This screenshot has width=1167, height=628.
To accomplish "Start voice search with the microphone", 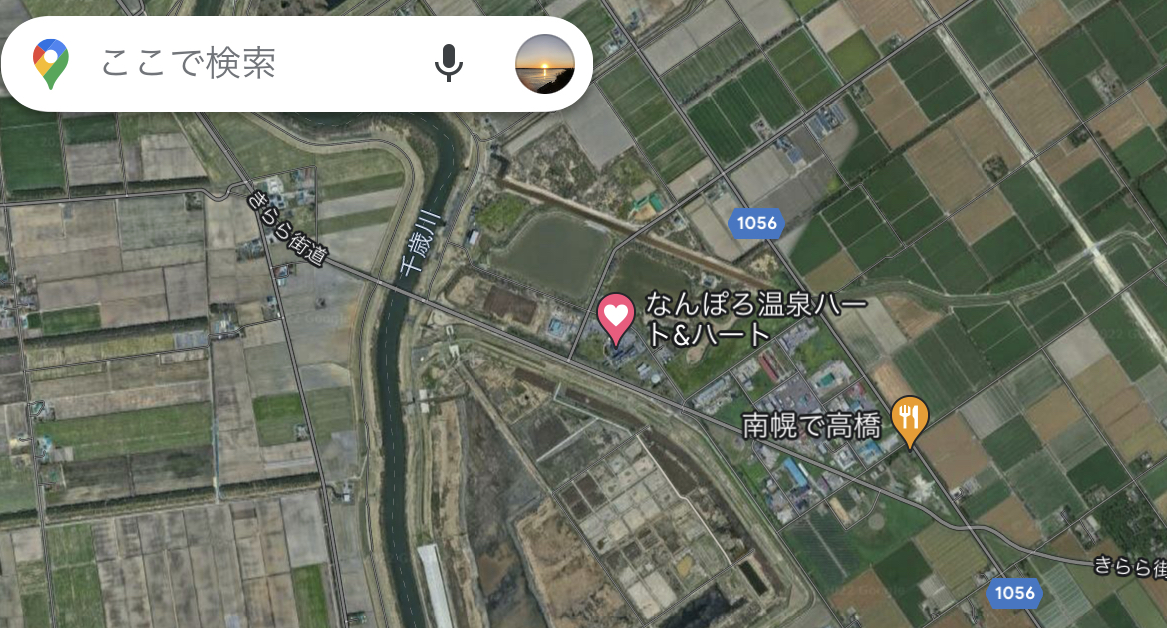I will [x=448, y=64].
